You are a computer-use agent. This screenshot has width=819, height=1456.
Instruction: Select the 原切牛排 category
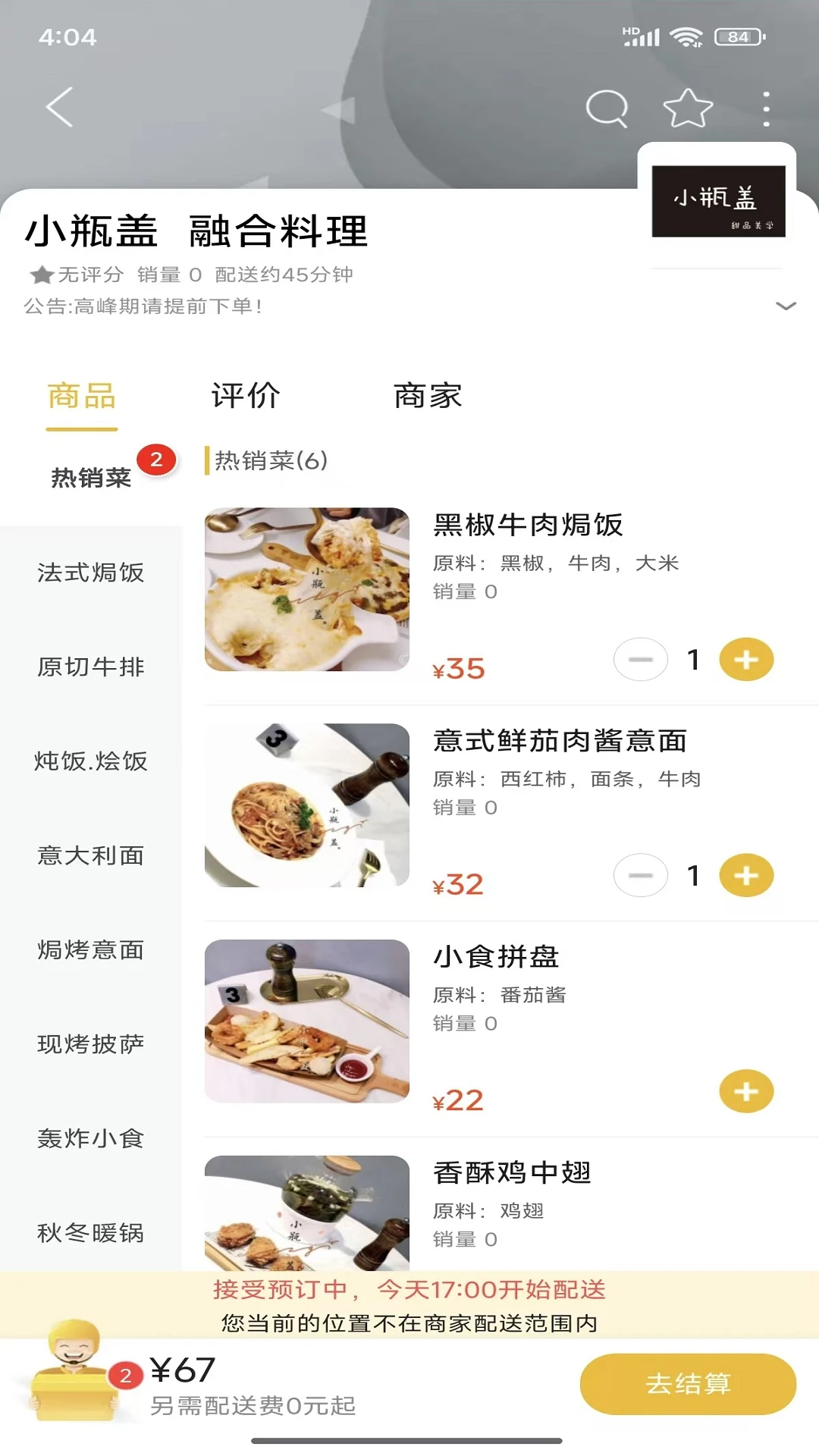pos(91,667)
